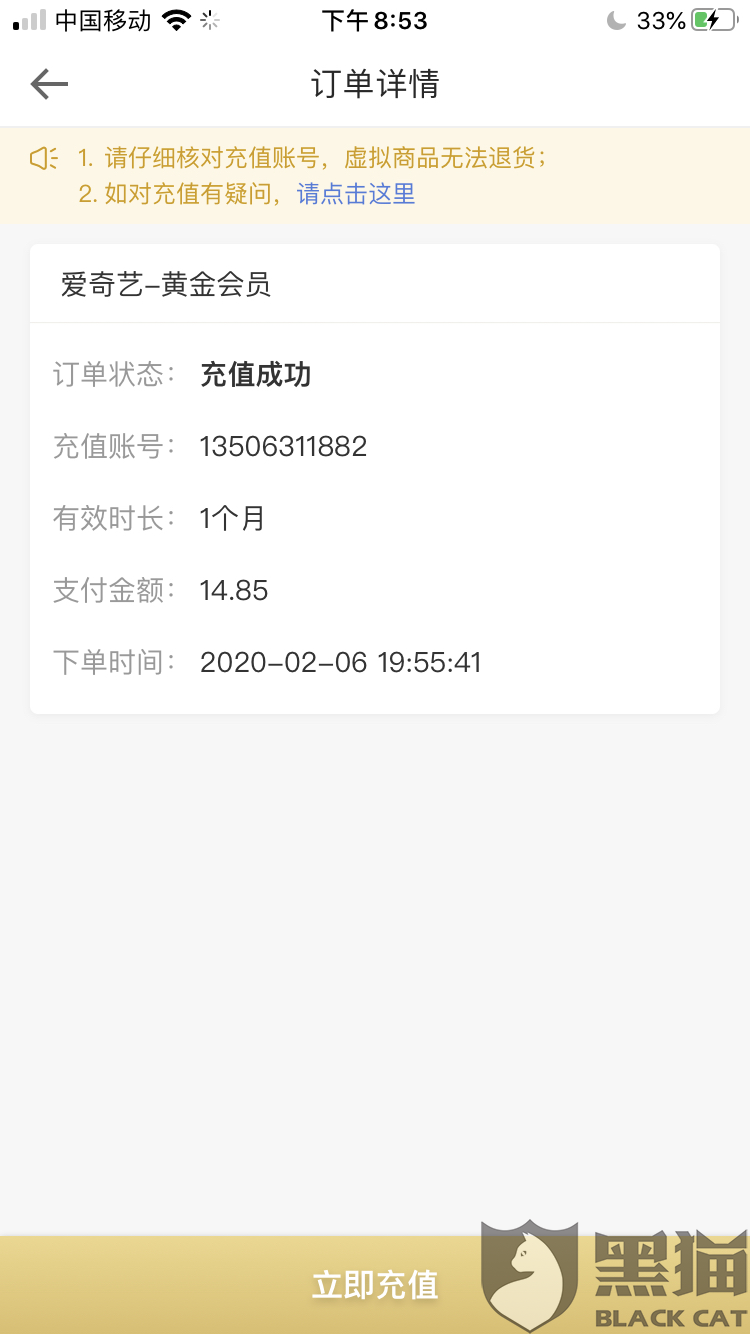Screen dimensions: 750x1334
Task: Open the 请点击这里 help link
Action: [356, 194]
